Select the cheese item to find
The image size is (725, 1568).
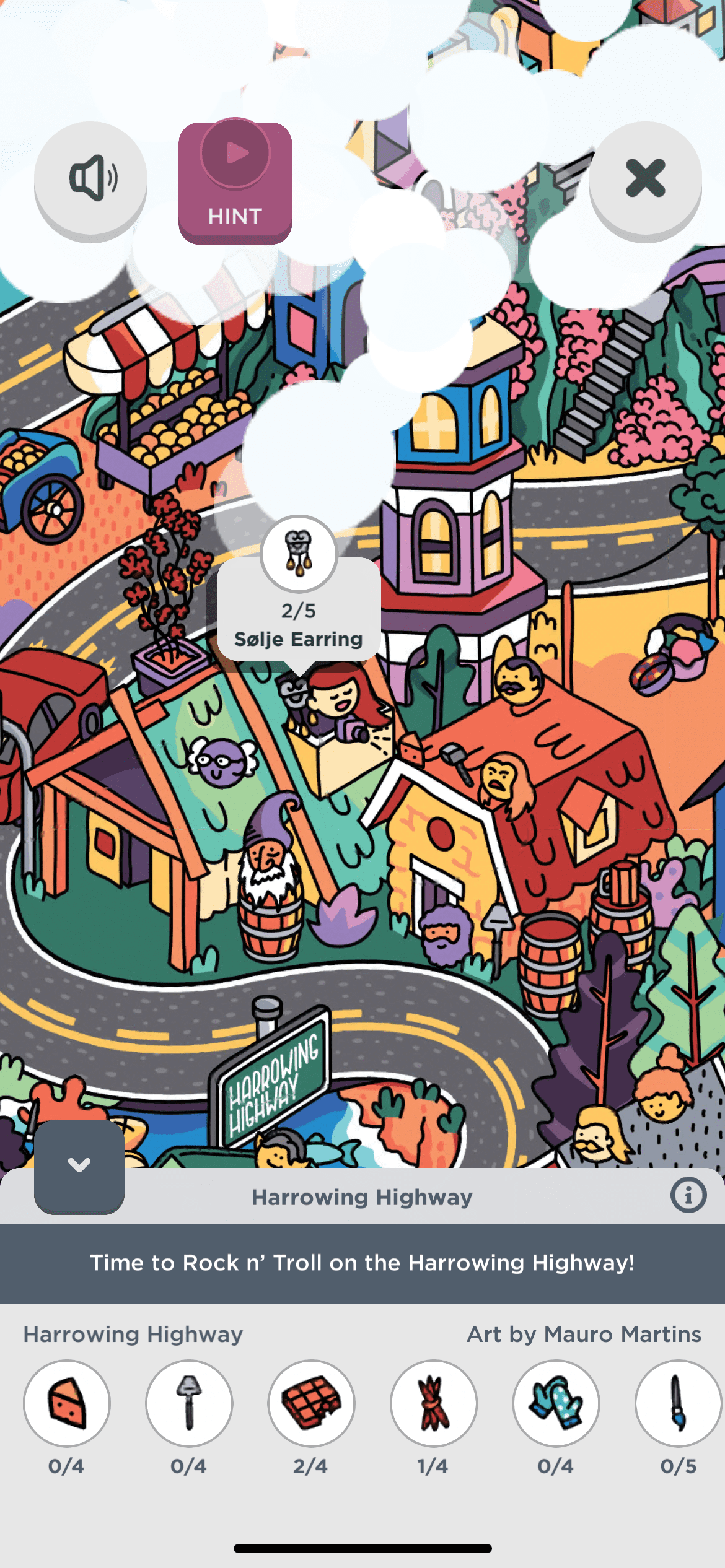coord(67,1403)
